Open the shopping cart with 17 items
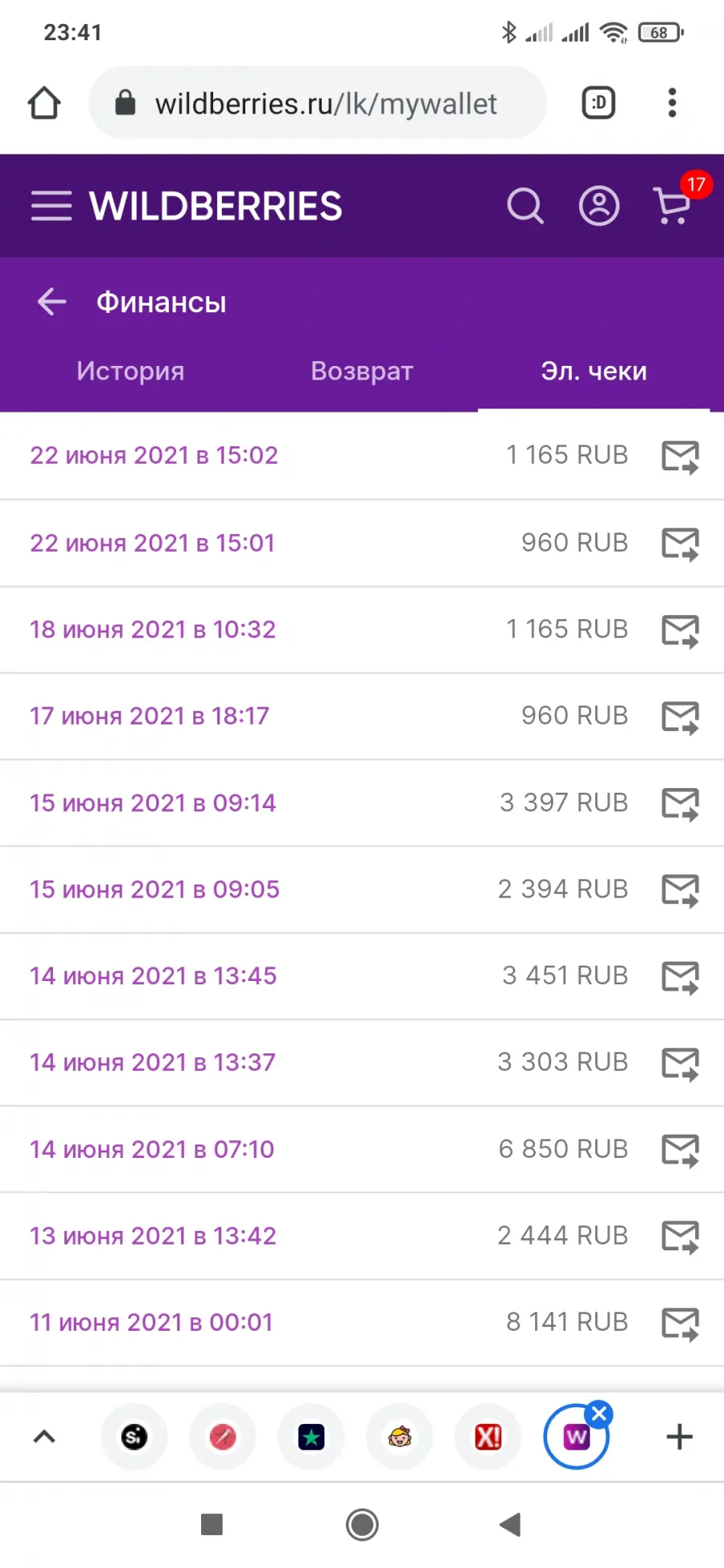 click(x=674, y=206)
